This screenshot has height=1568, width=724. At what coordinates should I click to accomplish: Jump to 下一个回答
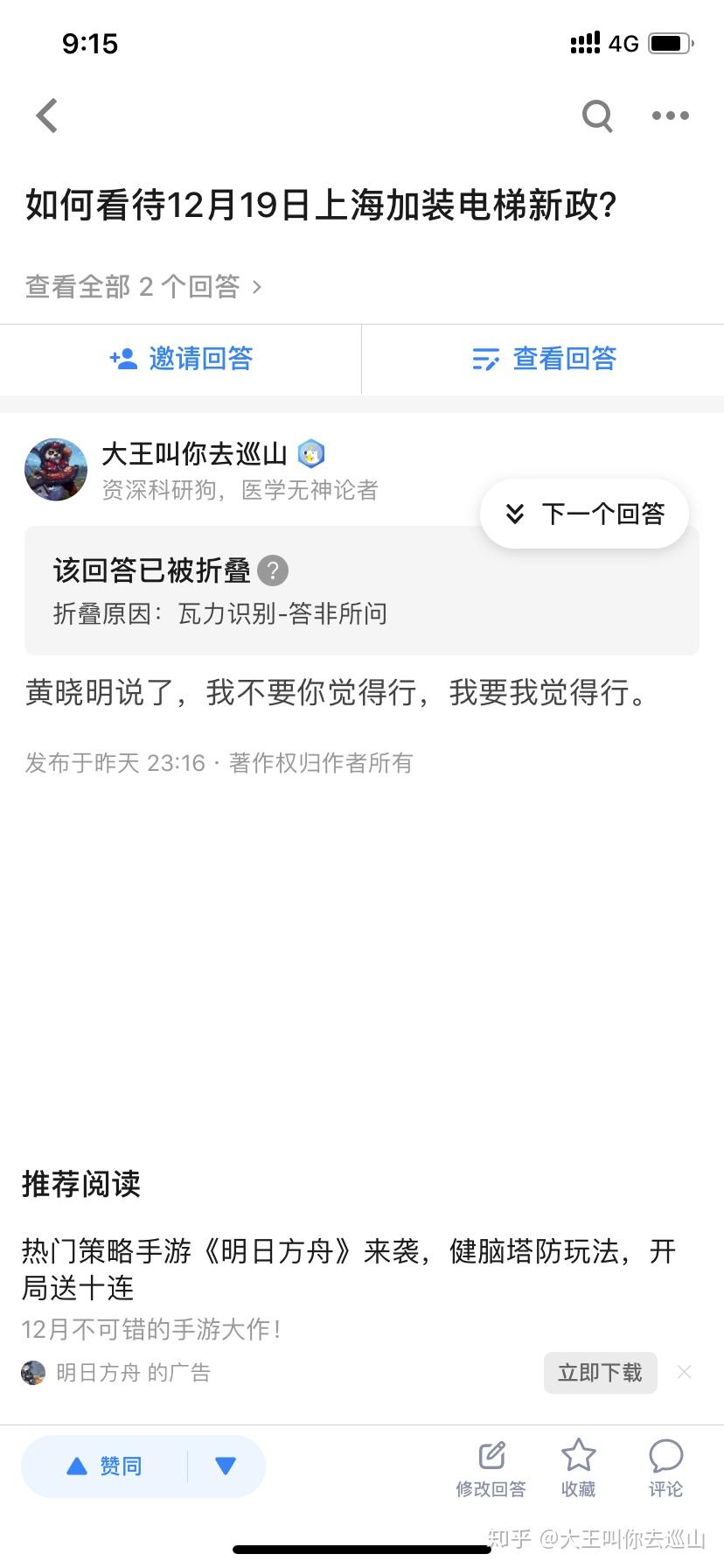tap(585, 514)
